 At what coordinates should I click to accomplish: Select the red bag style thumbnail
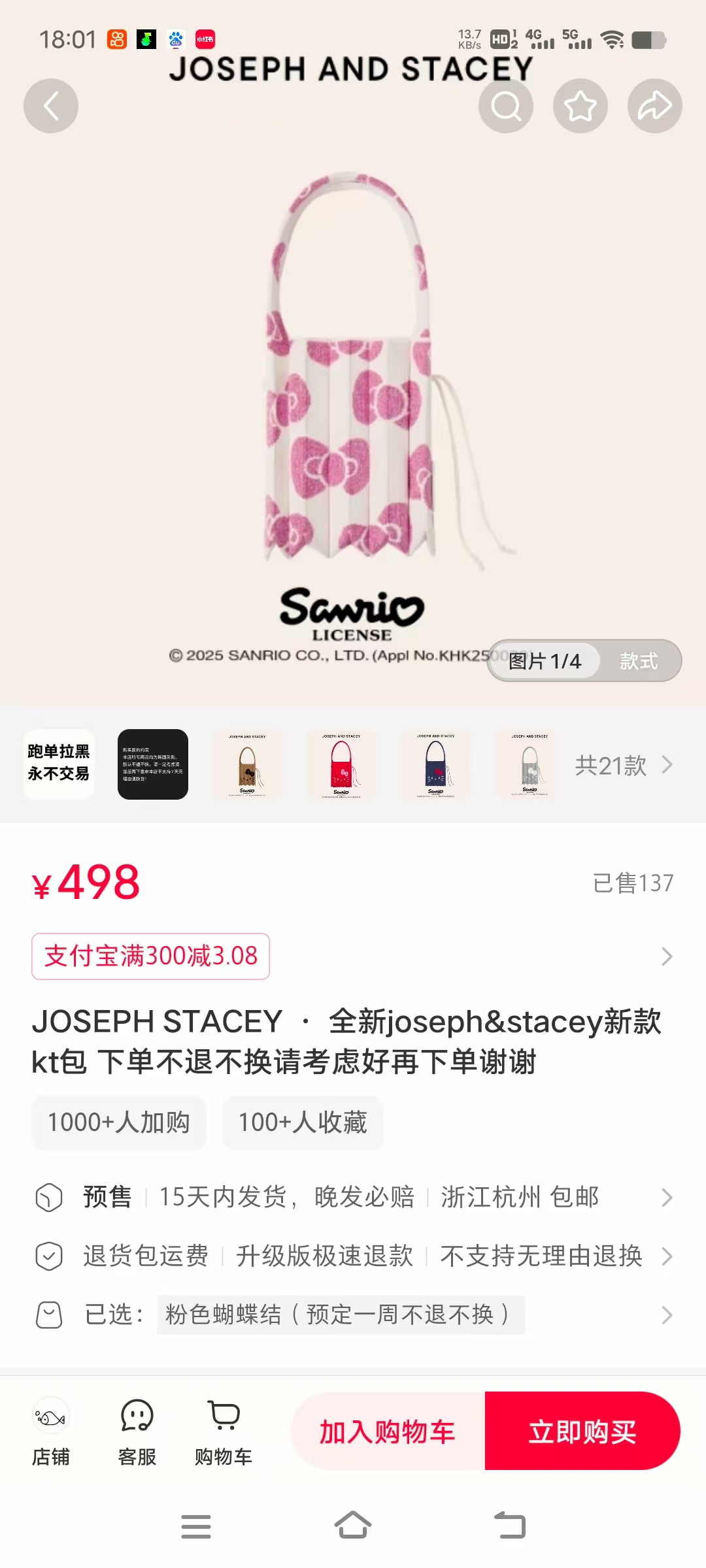(x=341, y=764)
